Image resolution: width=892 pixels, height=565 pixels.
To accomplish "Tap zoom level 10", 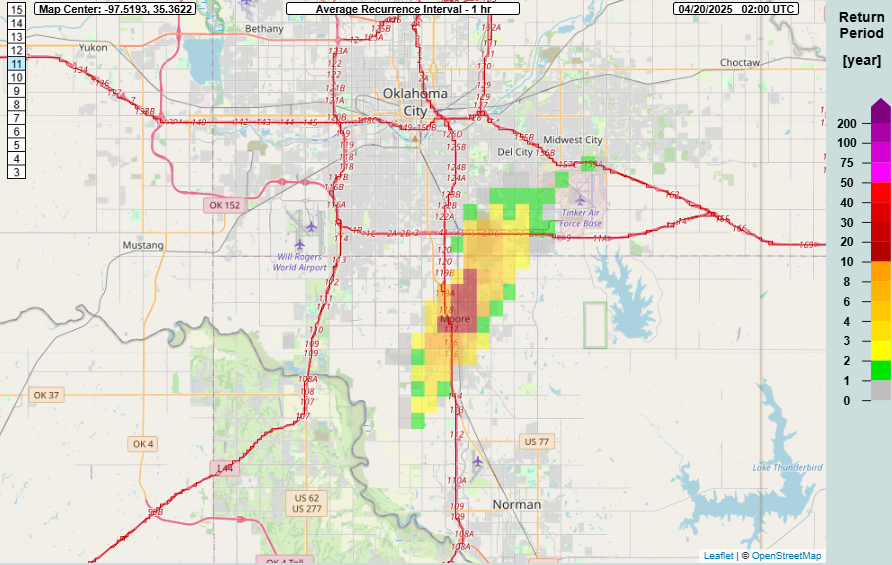I will [17, 77].
